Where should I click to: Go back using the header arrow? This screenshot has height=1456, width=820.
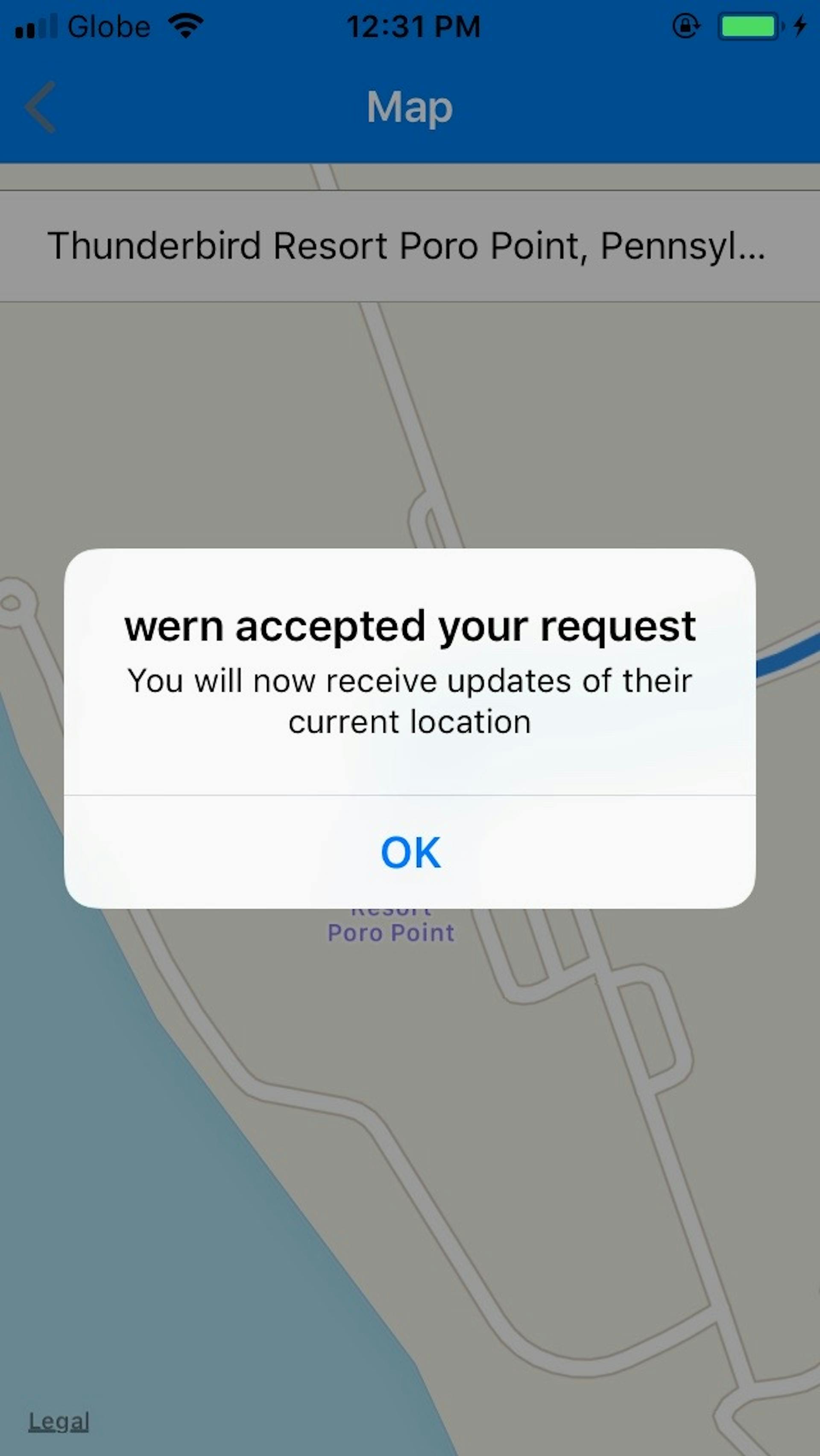tap(40, 107)
